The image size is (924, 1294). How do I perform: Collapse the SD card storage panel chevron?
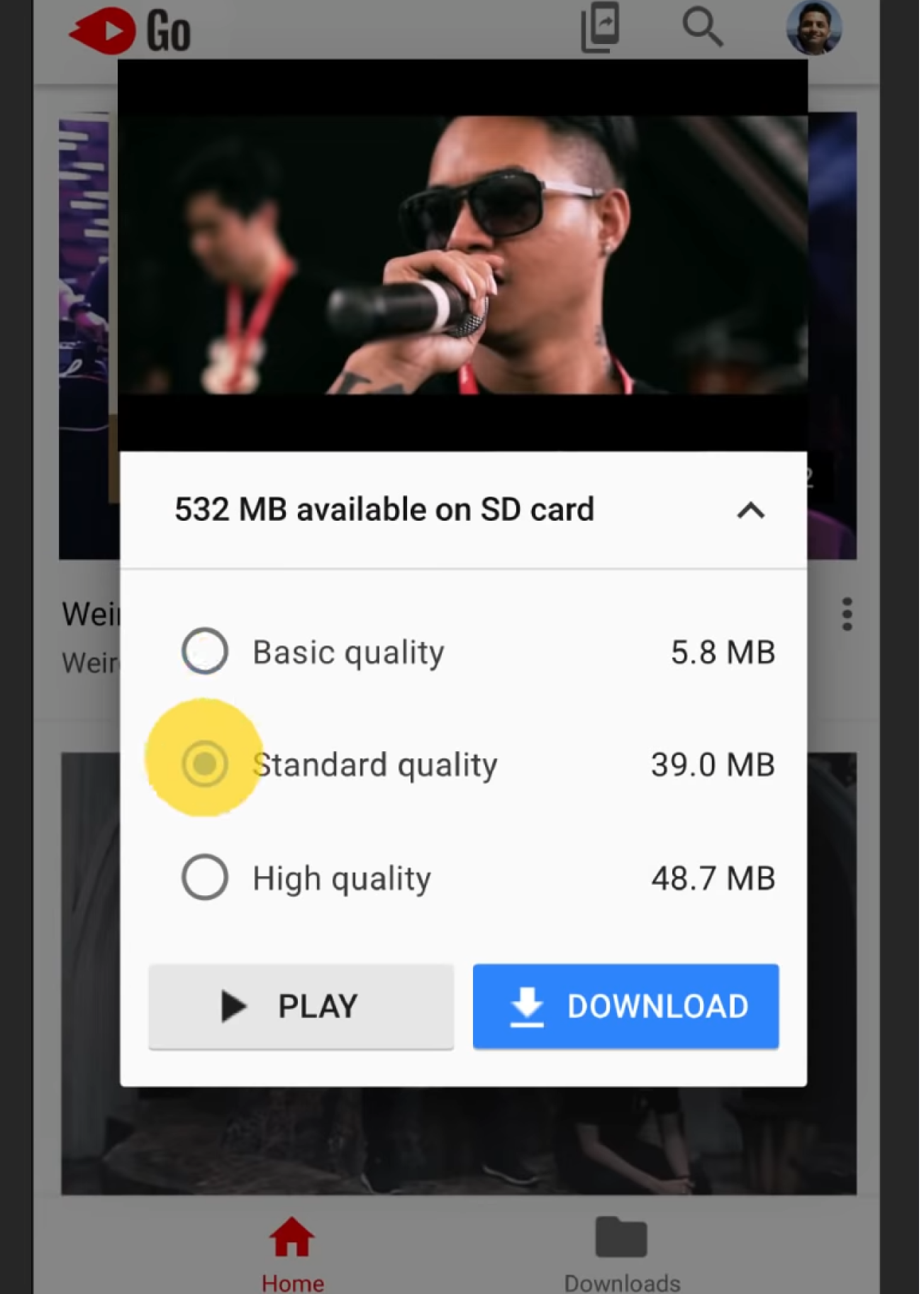tap(751, 511)
